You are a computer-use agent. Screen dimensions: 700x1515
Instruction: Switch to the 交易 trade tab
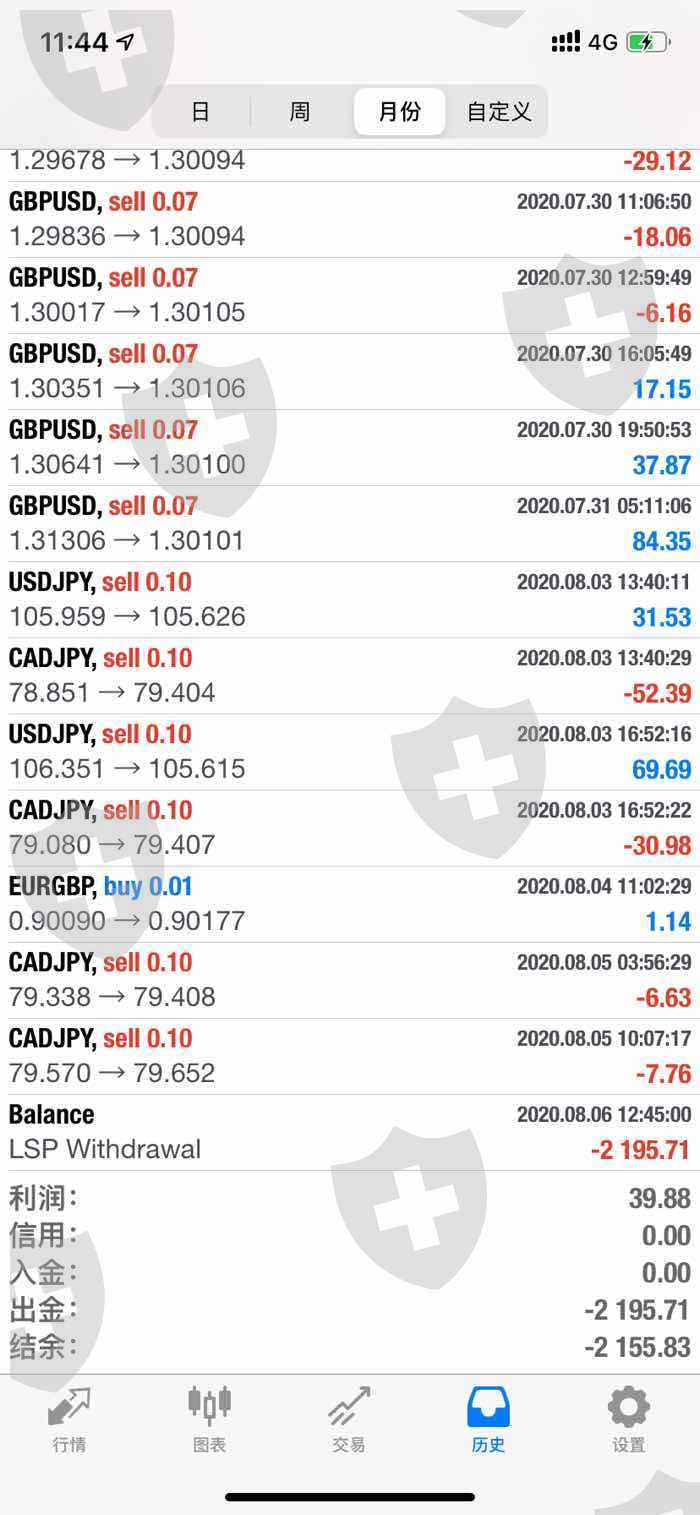tap(349, 1419)
